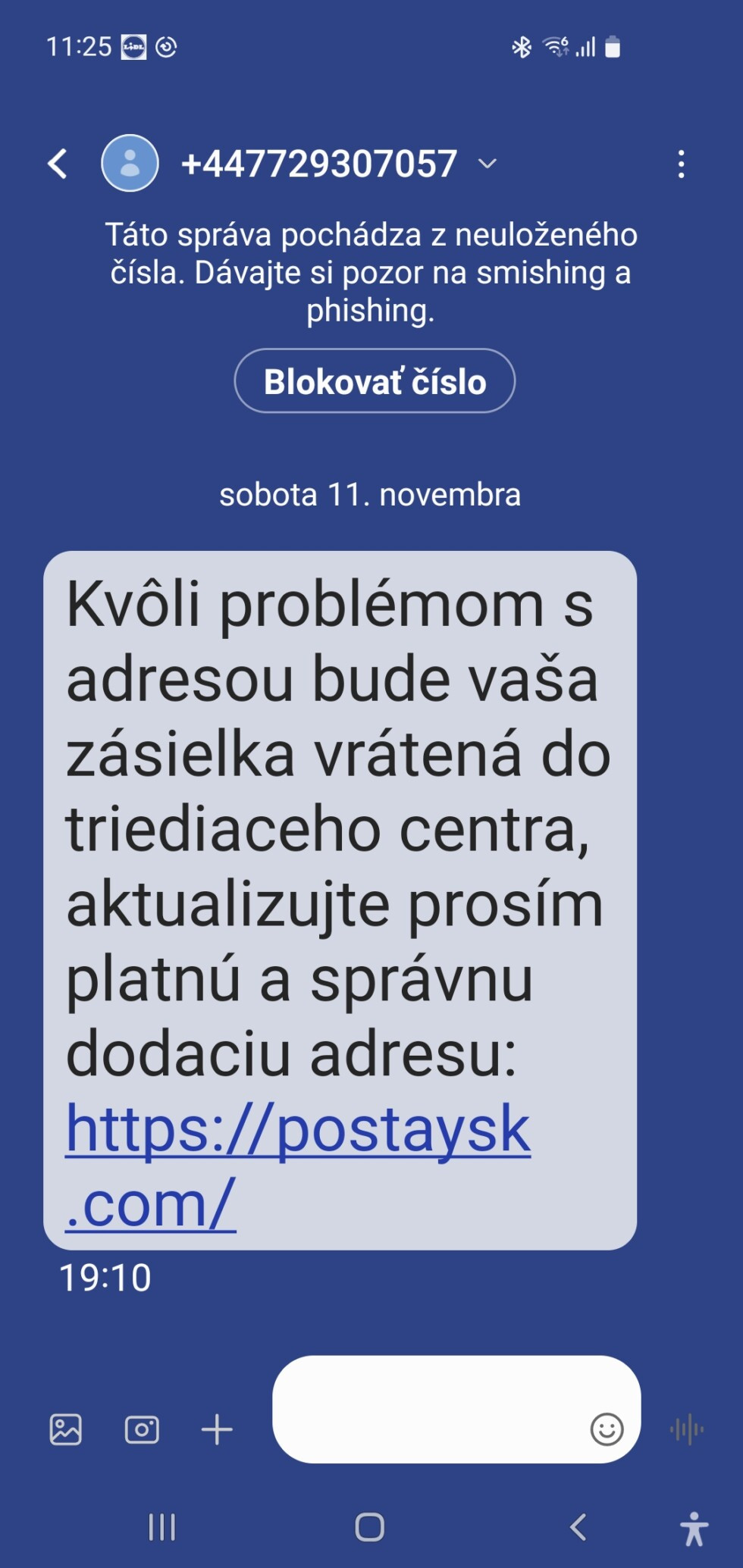This screenshot has height=1568, width=743.
Task: Open recent apps from navigation bar
Action: coord(161,1527)
